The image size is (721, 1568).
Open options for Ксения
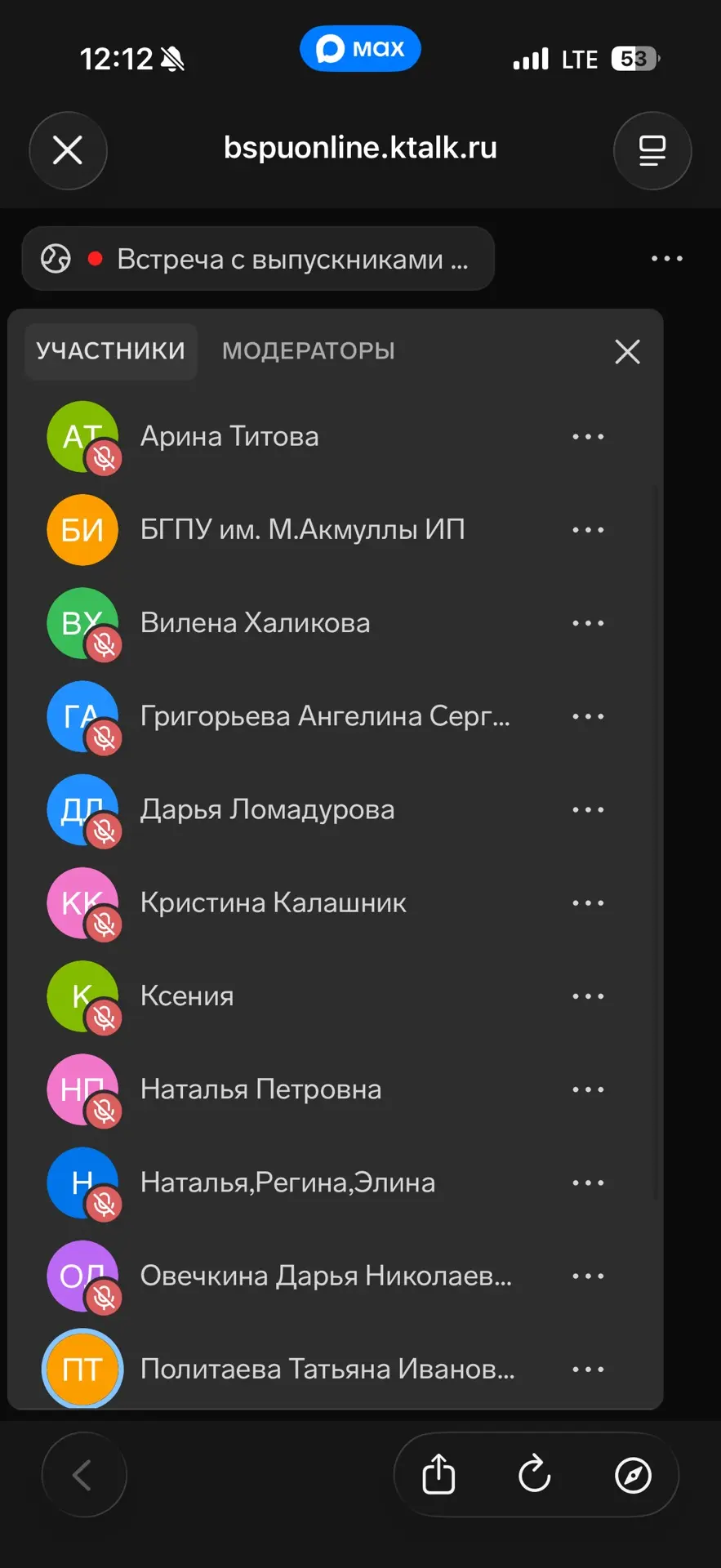(588, 996)
